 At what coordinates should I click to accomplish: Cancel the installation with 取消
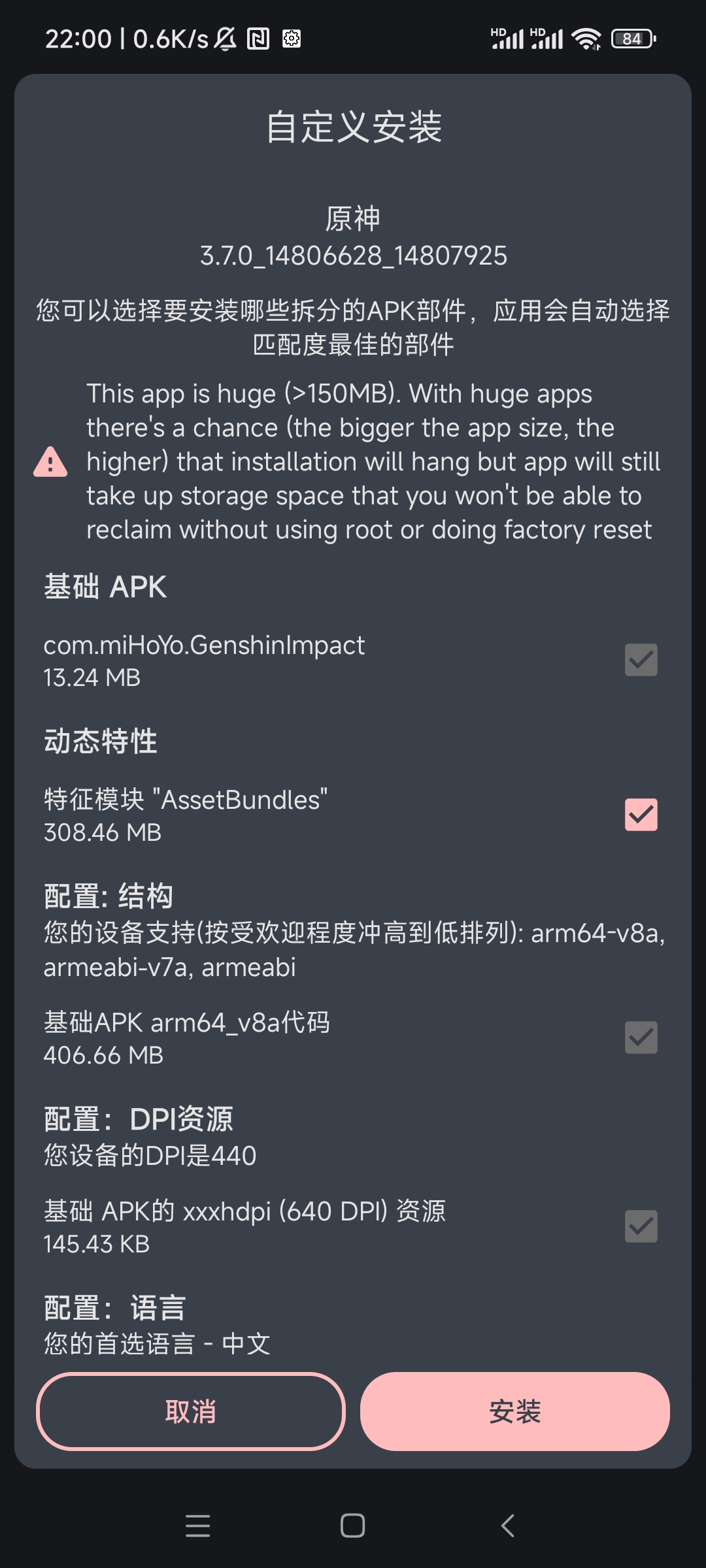[x=191, y=1411]
